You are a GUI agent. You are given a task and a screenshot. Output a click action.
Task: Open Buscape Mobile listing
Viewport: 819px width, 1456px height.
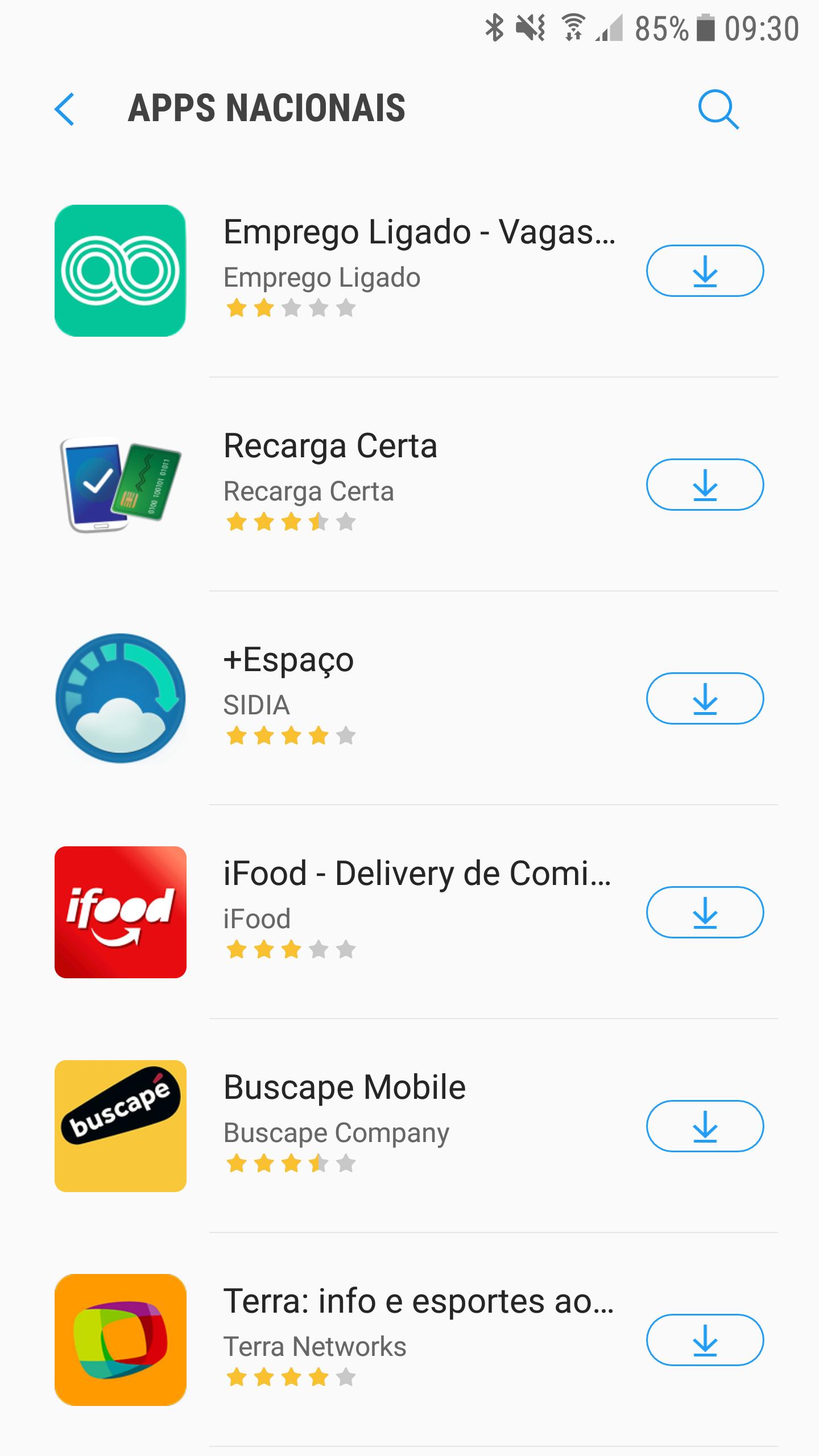pyautogui.click(x=344, y=1089)
